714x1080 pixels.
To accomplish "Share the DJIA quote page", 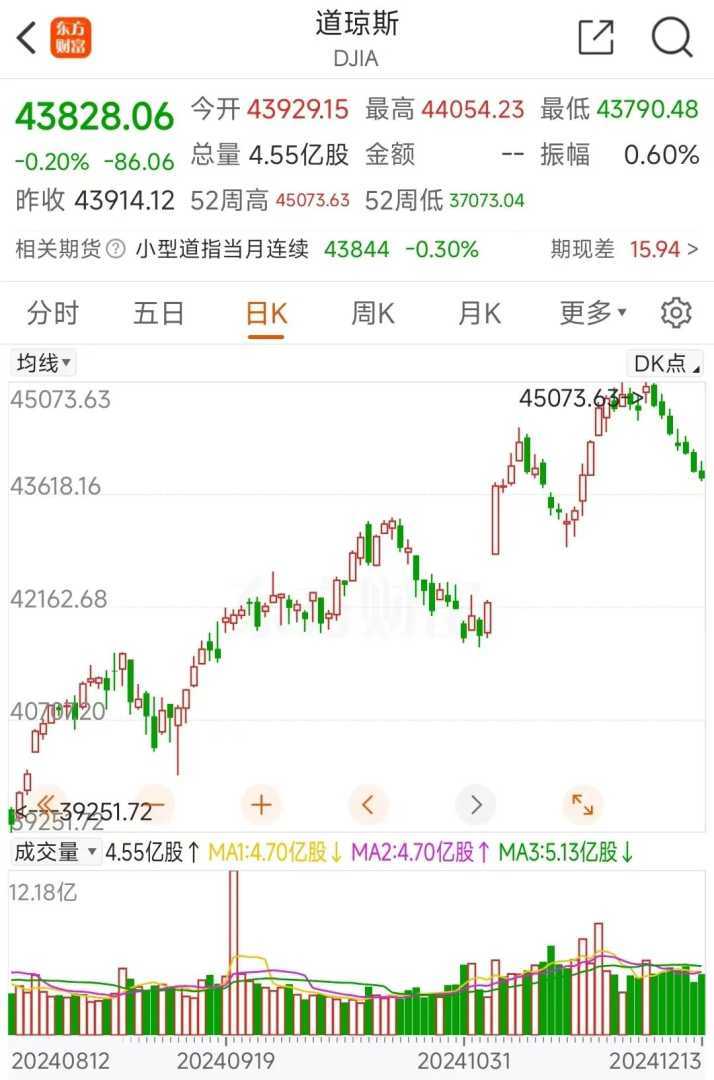I will (596, 38).
